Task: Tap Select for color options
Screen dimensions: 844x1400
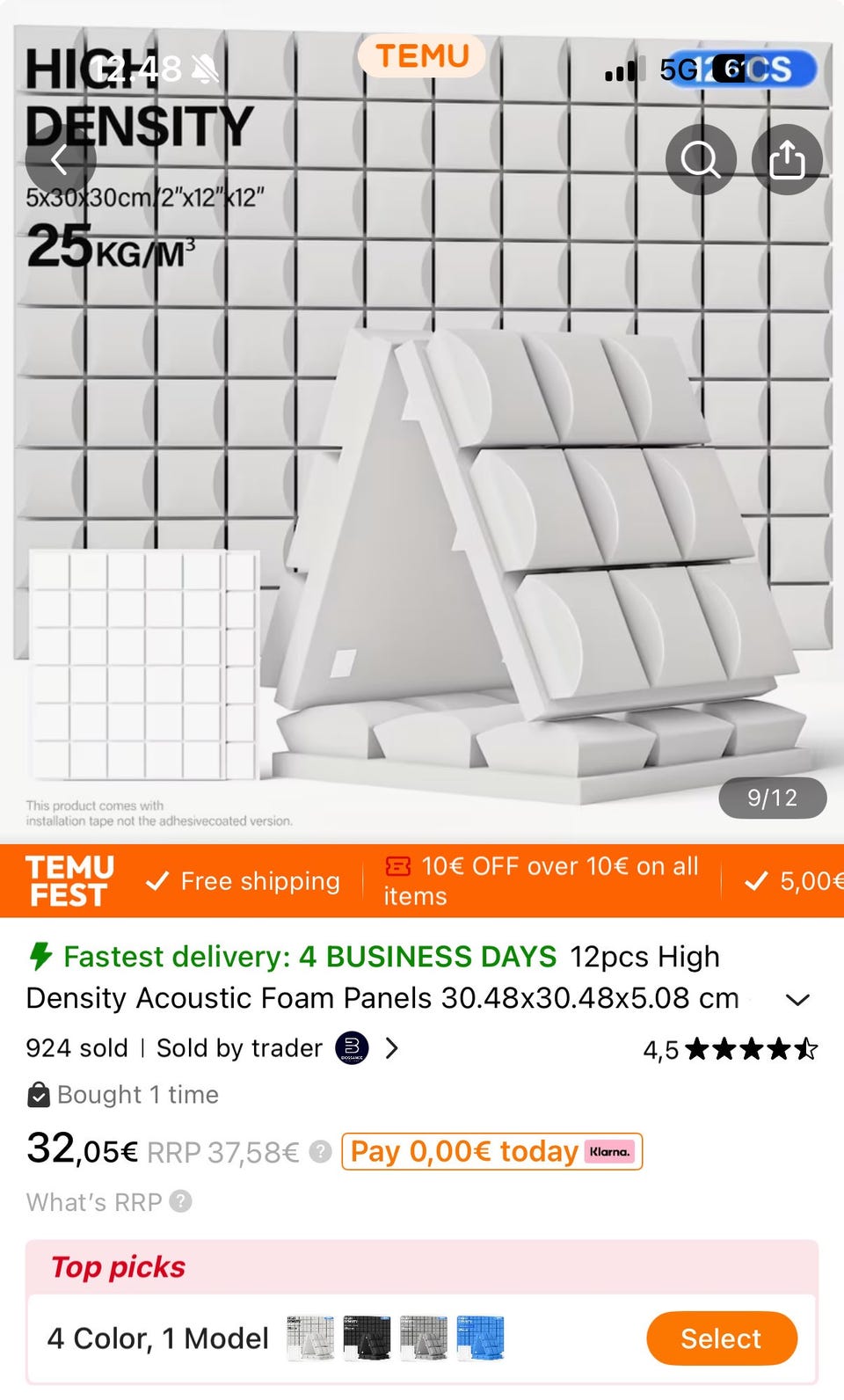Action: pyautogui.click(x=721, y=1338)
